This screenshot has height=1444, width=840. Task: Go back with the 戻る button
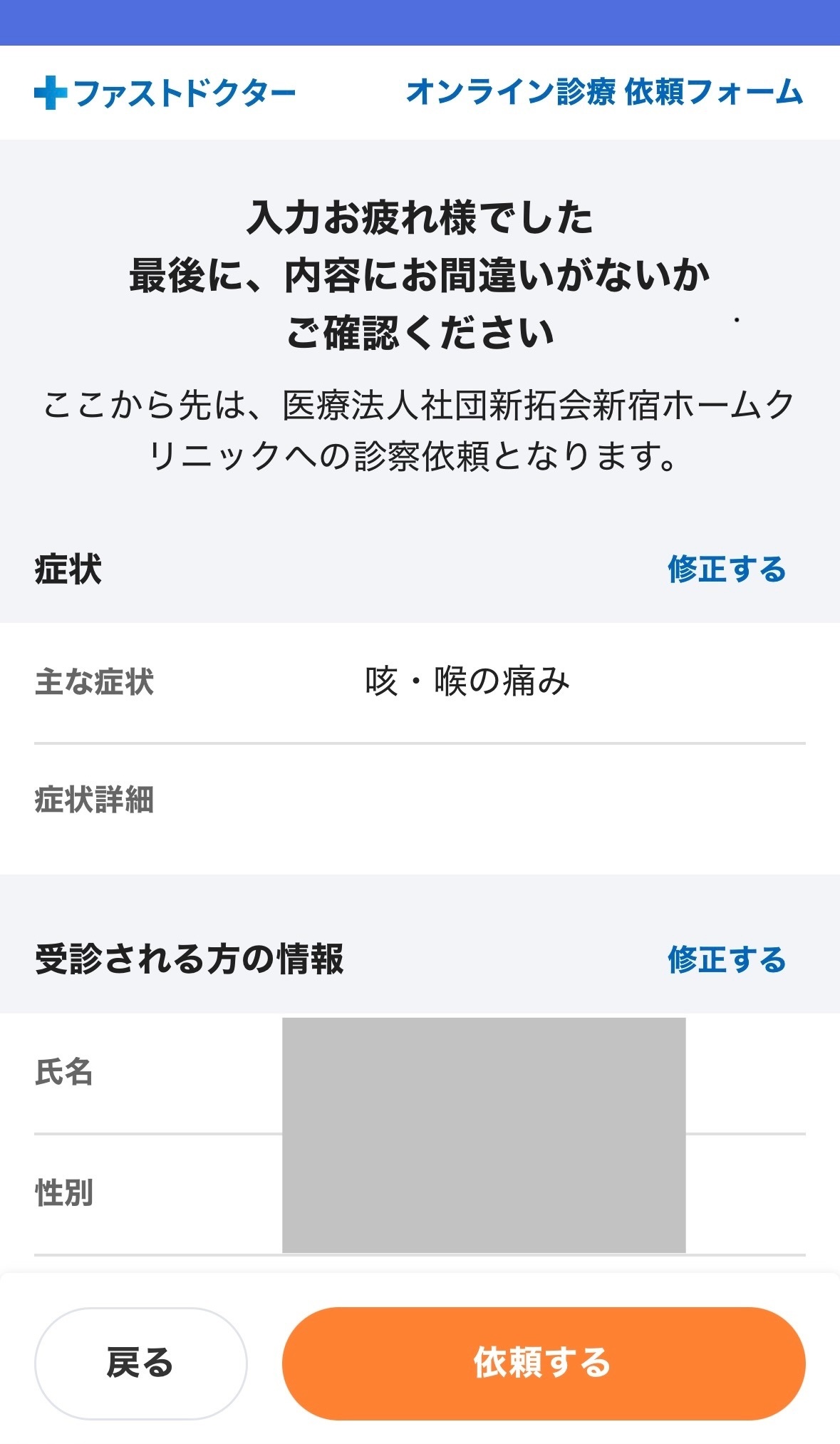140,1363
